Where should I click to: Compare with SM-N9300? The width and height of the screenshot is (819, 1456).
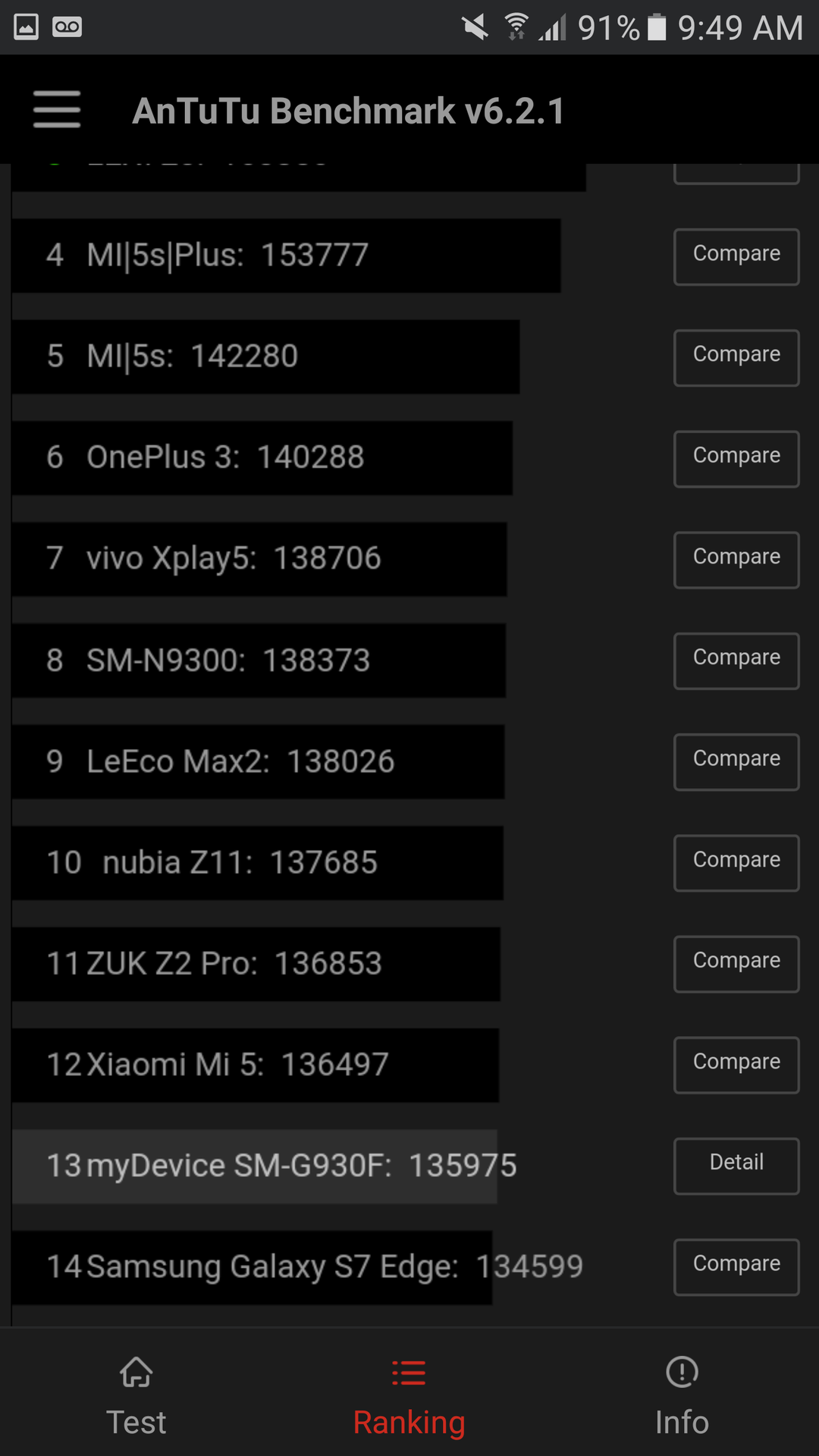[x=736, y=661]
